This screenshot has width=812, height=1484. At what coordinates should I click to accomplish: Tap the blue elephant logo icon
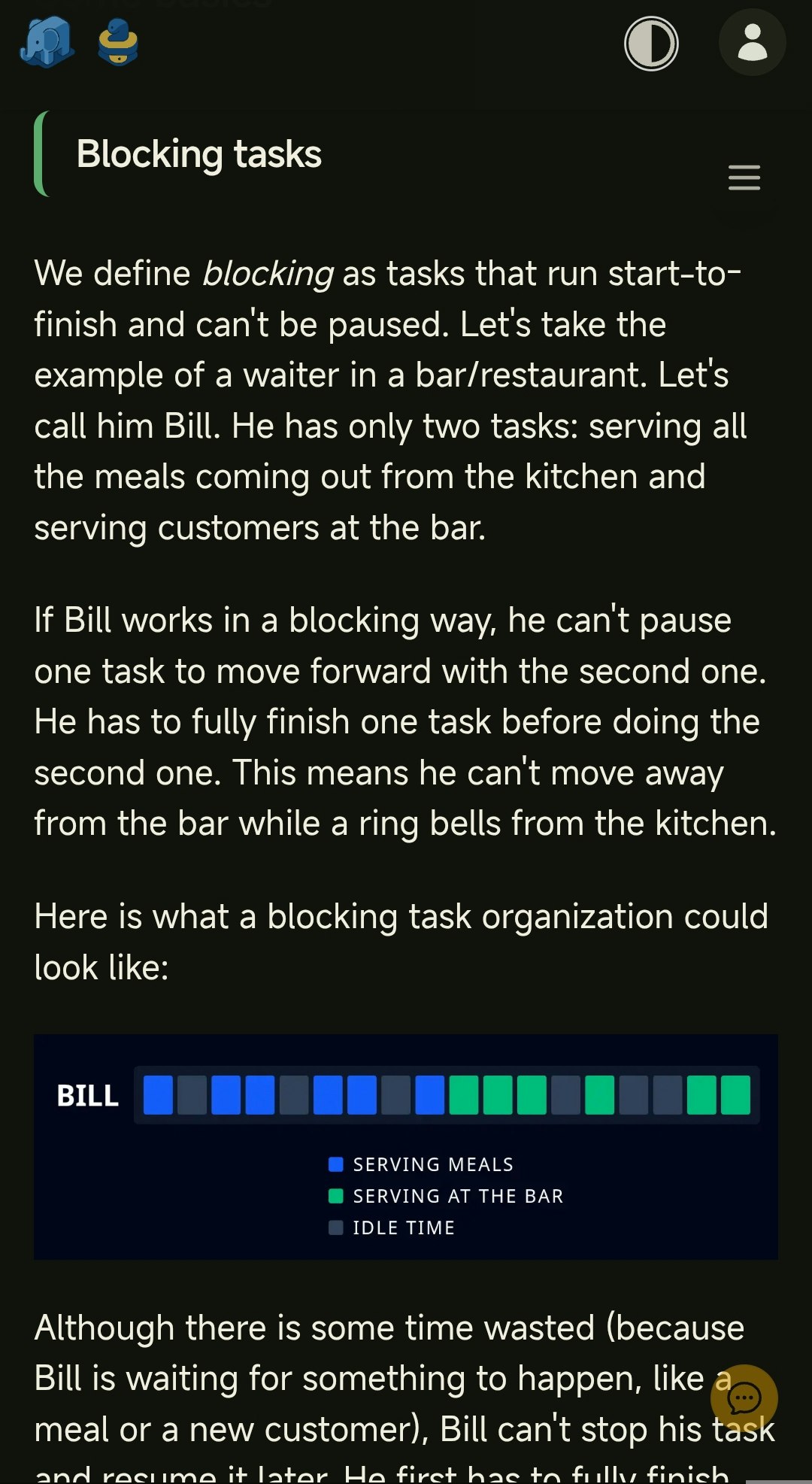tap(47, 42)
